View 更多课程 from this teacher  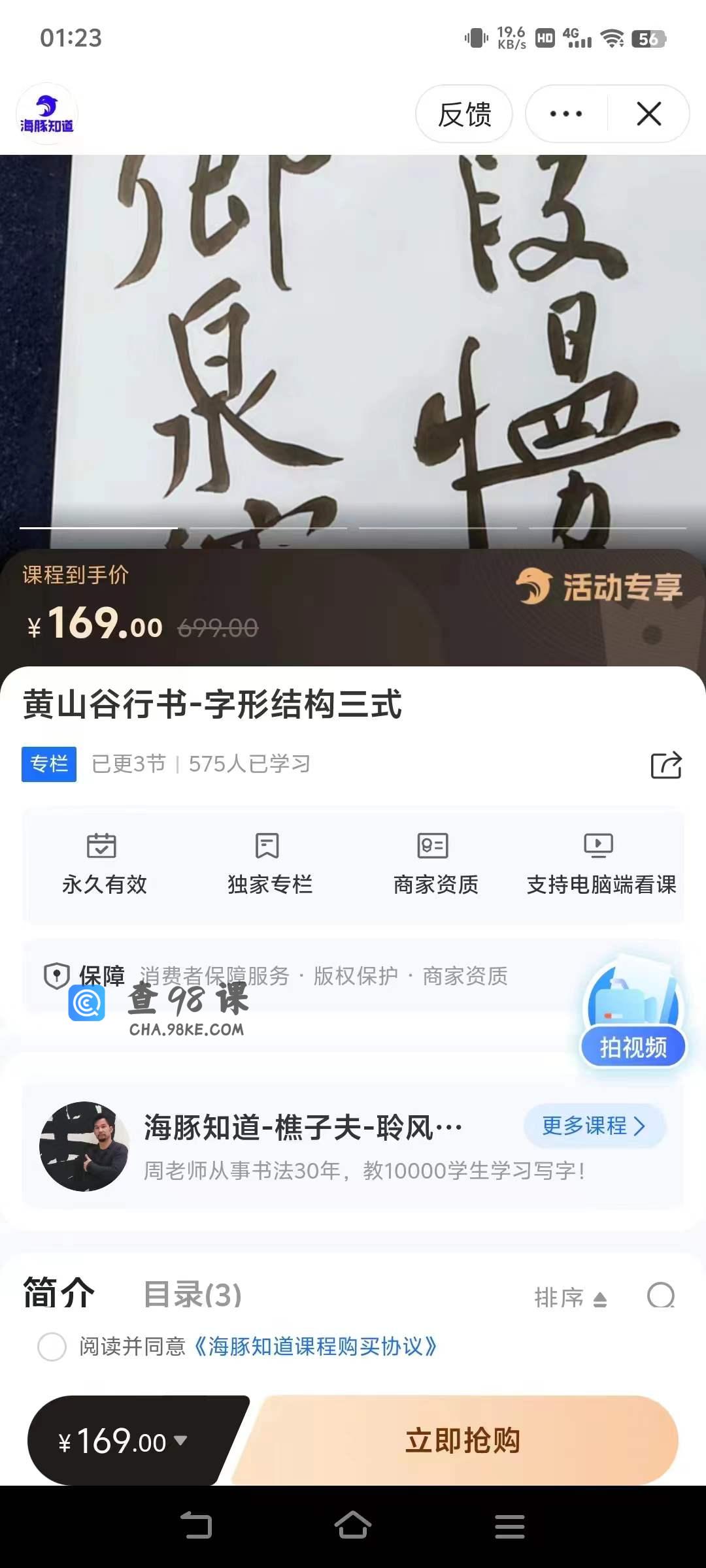pyautogui.click(x=594, y=1126)
